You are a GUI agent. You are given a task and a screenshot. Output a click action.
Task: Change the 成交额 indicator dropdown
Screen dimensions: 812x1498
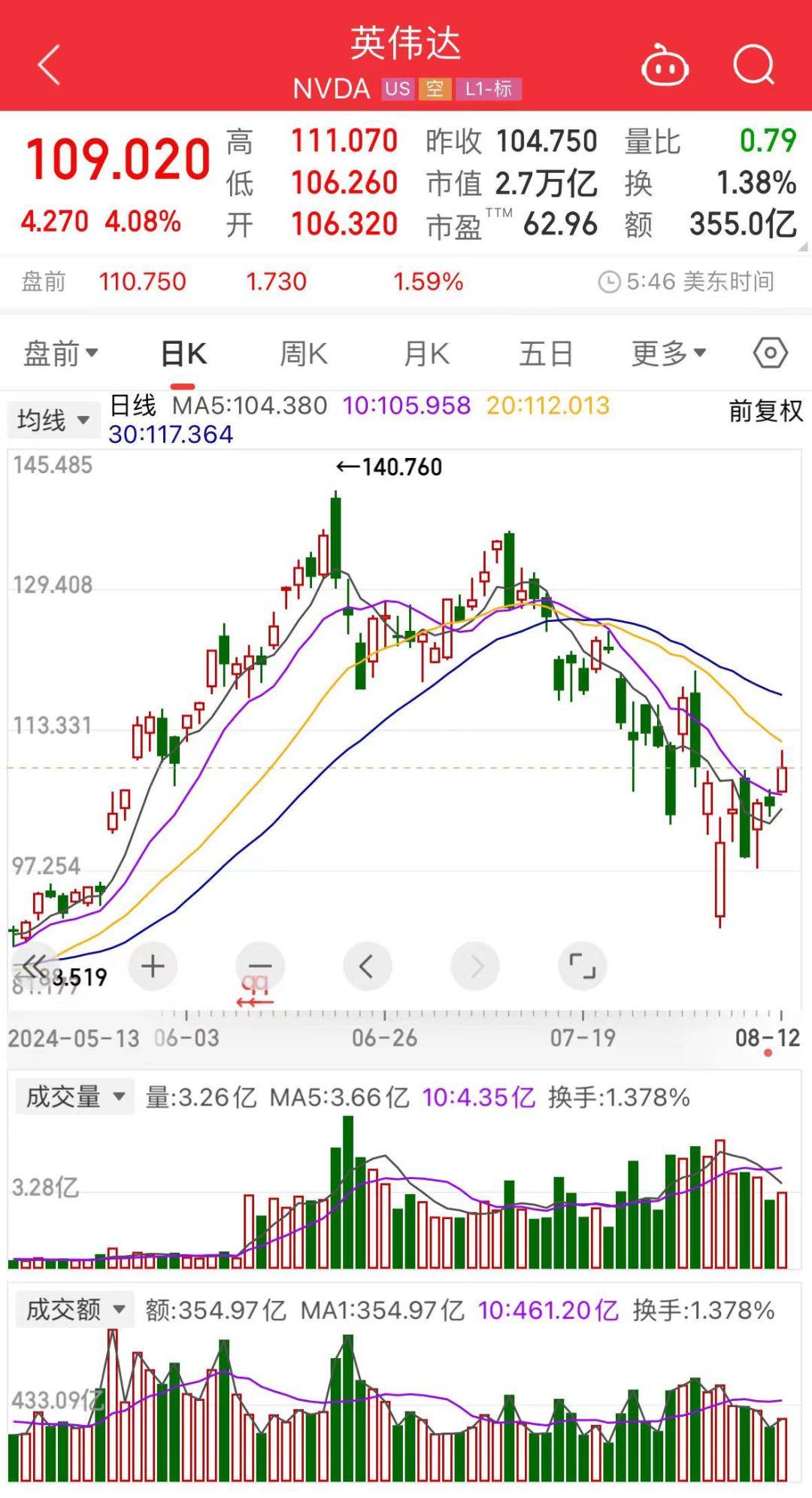point(74,1311)
